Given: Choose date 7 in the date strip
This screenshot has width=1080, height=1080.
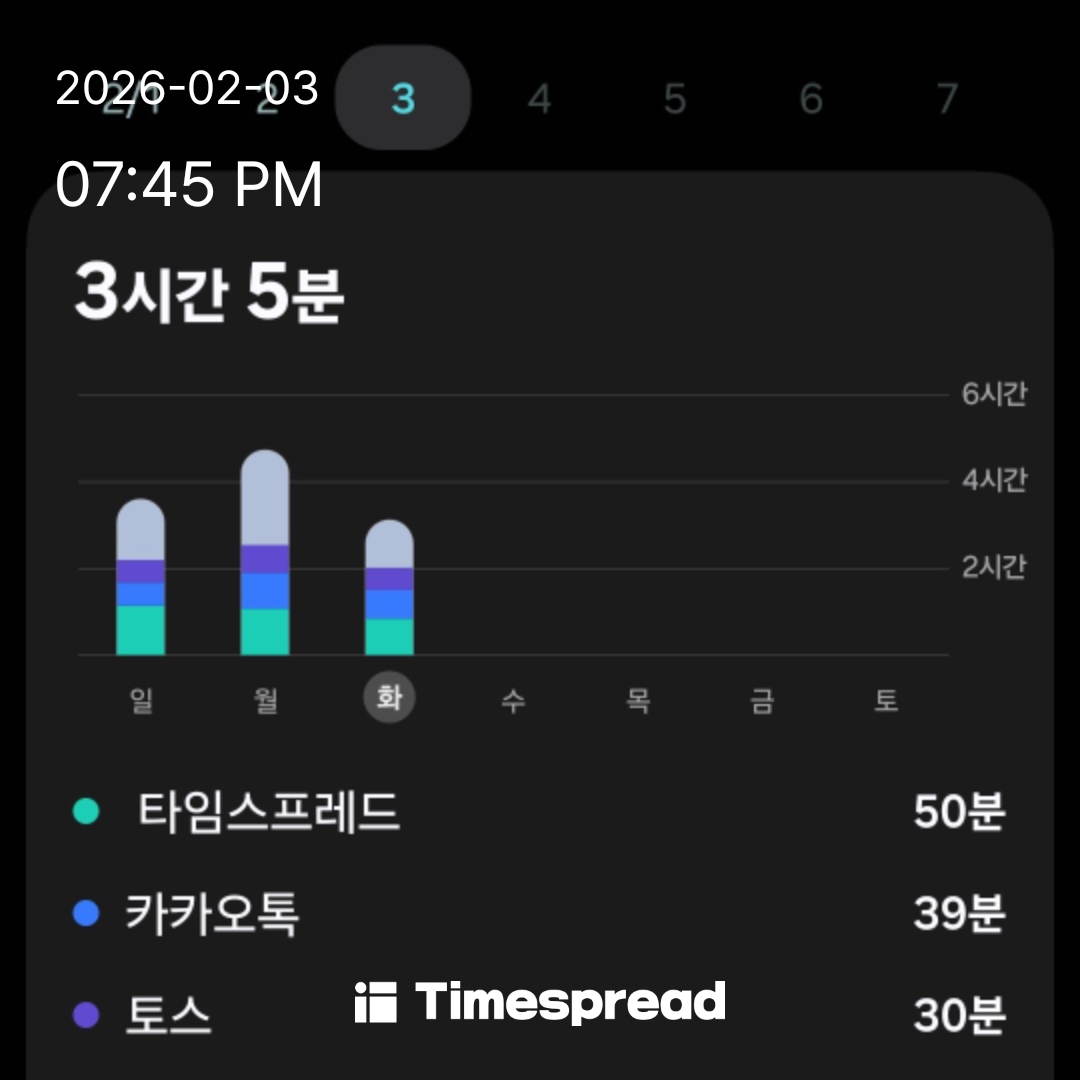Looking at the screenshot, I should [946, 99].
